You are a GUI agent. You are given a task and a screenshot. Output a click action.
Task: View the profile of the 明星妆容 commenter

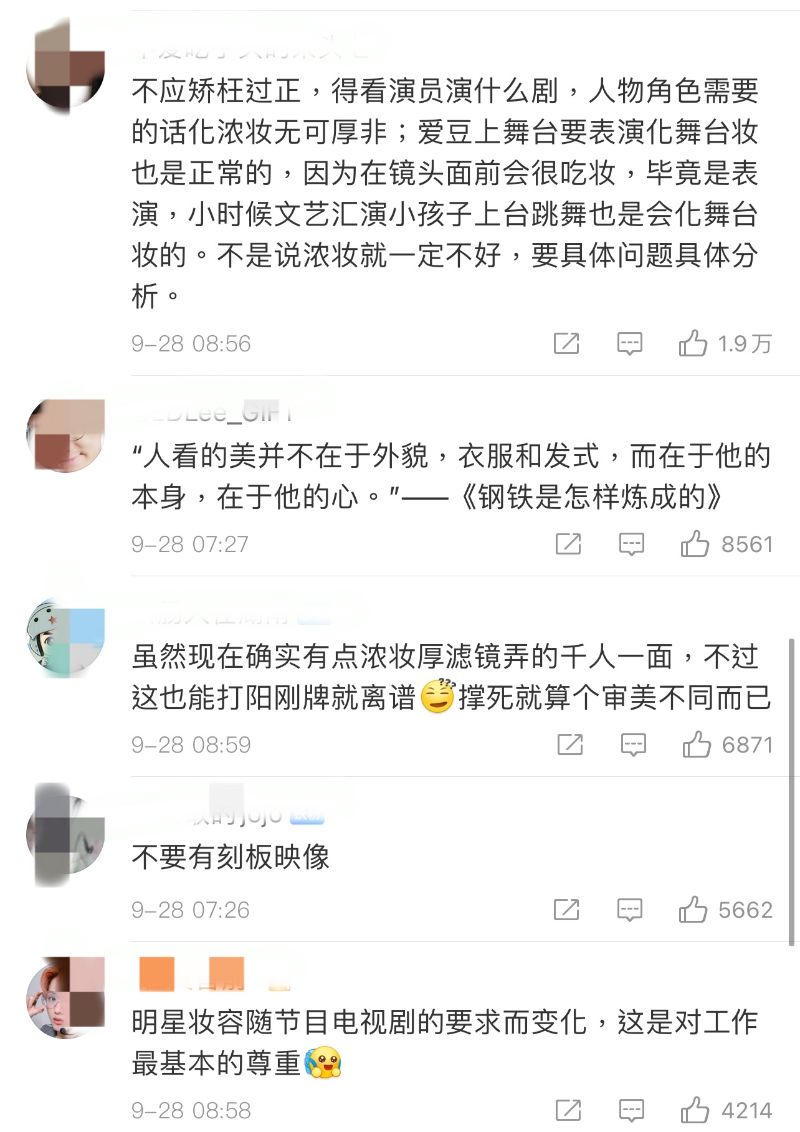[65, 998]
